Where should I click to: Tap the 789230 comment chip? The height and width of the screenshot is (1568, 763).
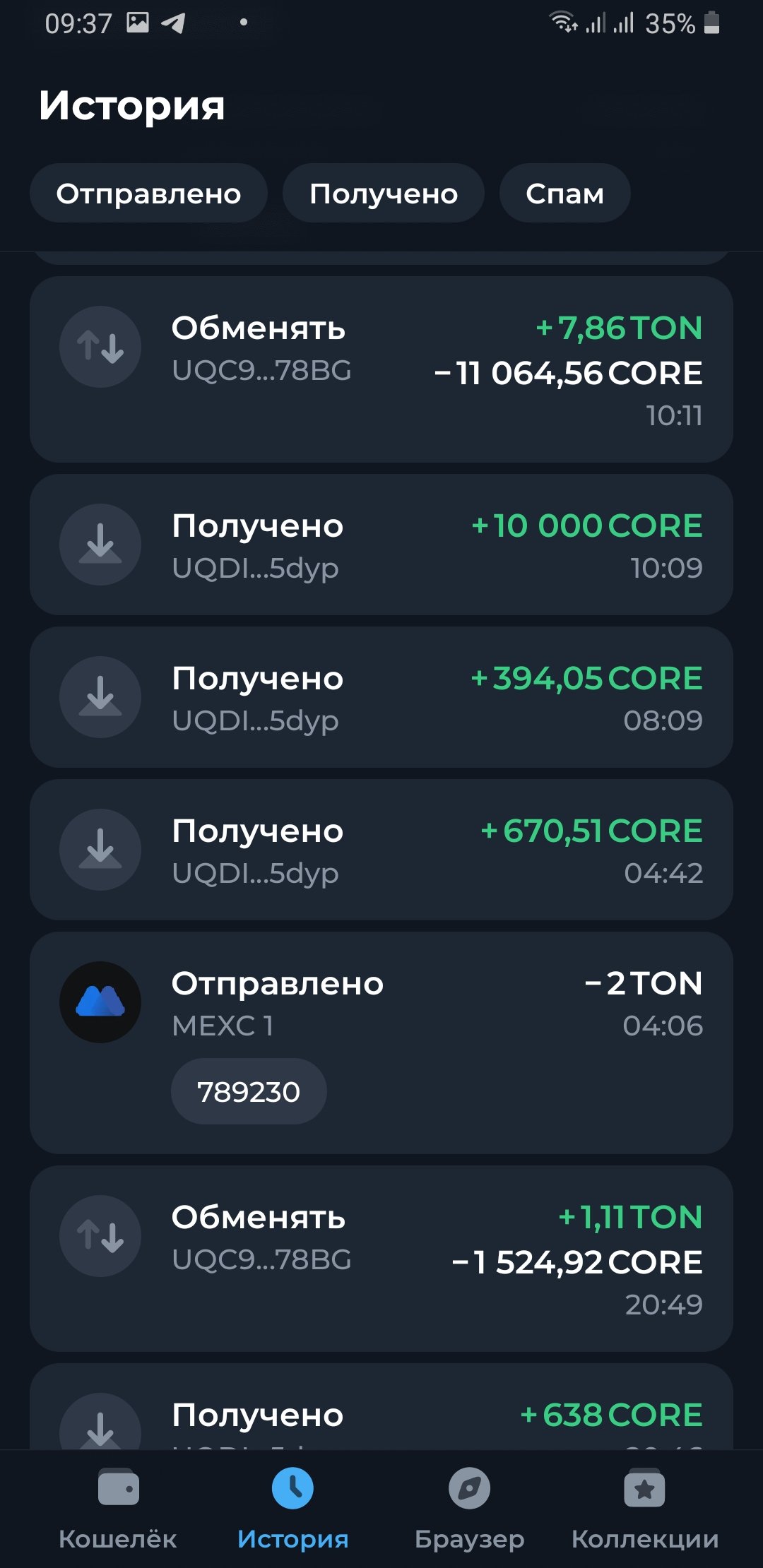[x=249, y=1091]
